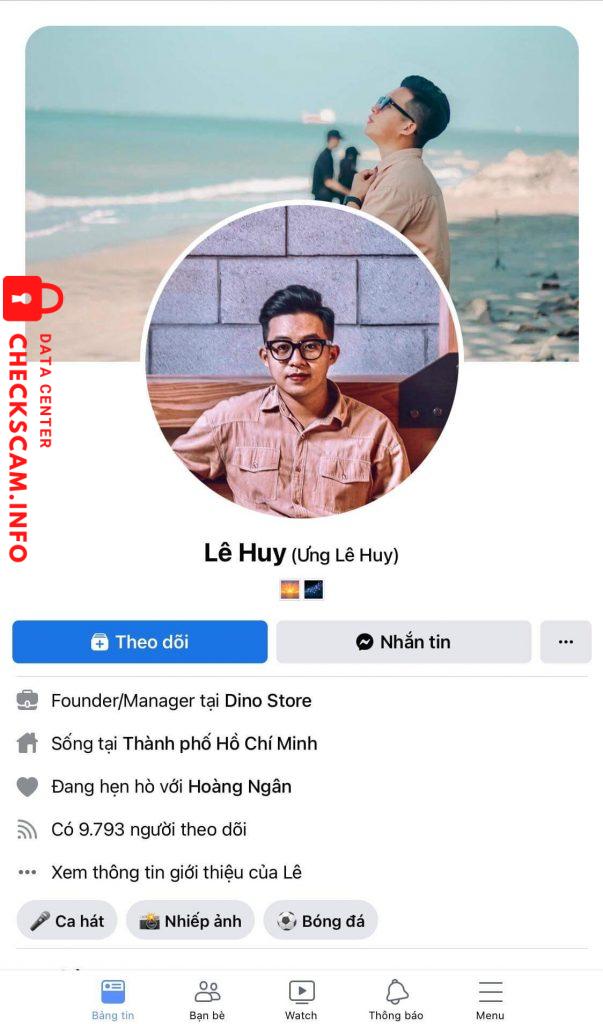The height and width of the screenshot is (1024, 603).
Task: Switch to the Bảng tin tab
Action: (x=112, y=999)
